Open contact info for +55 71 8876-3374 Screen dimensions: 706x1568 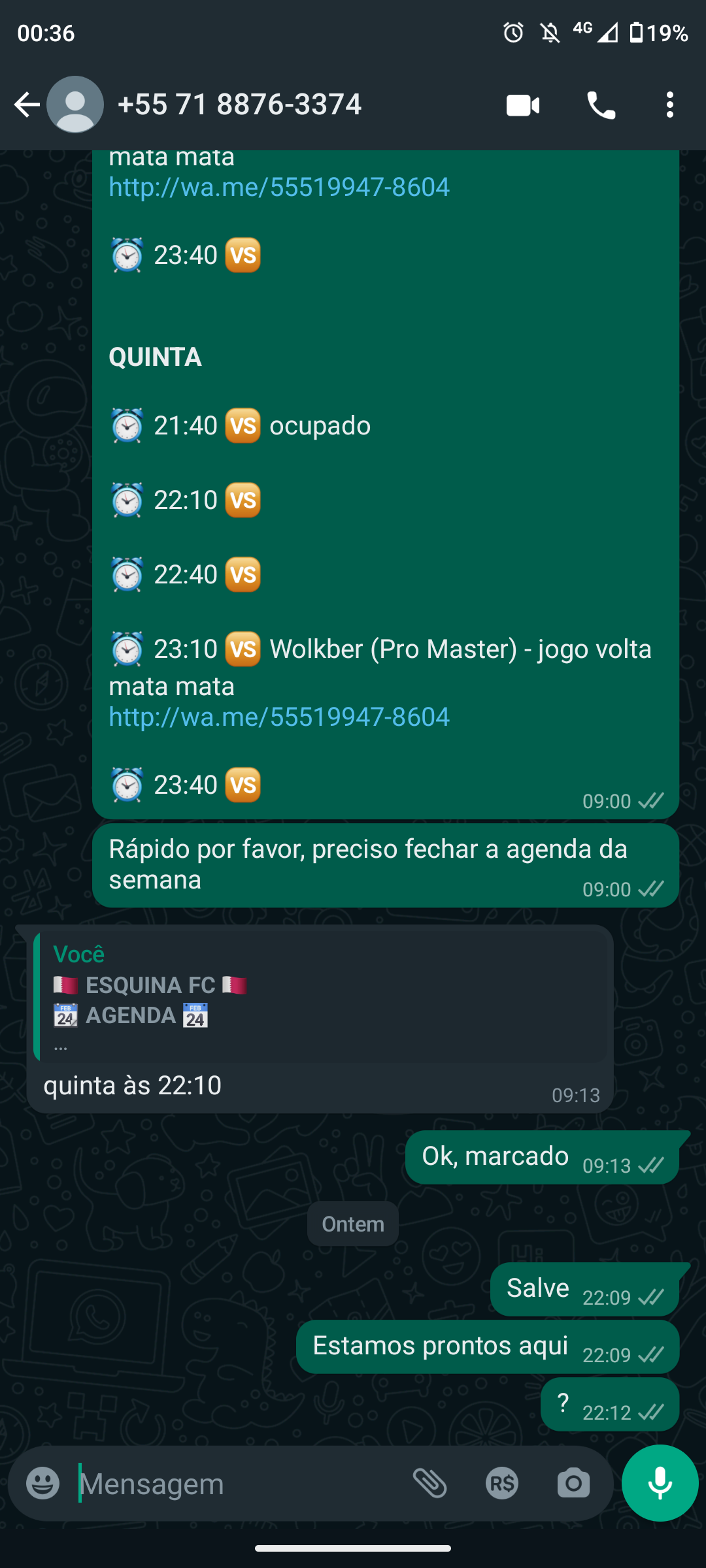[239, 105]
